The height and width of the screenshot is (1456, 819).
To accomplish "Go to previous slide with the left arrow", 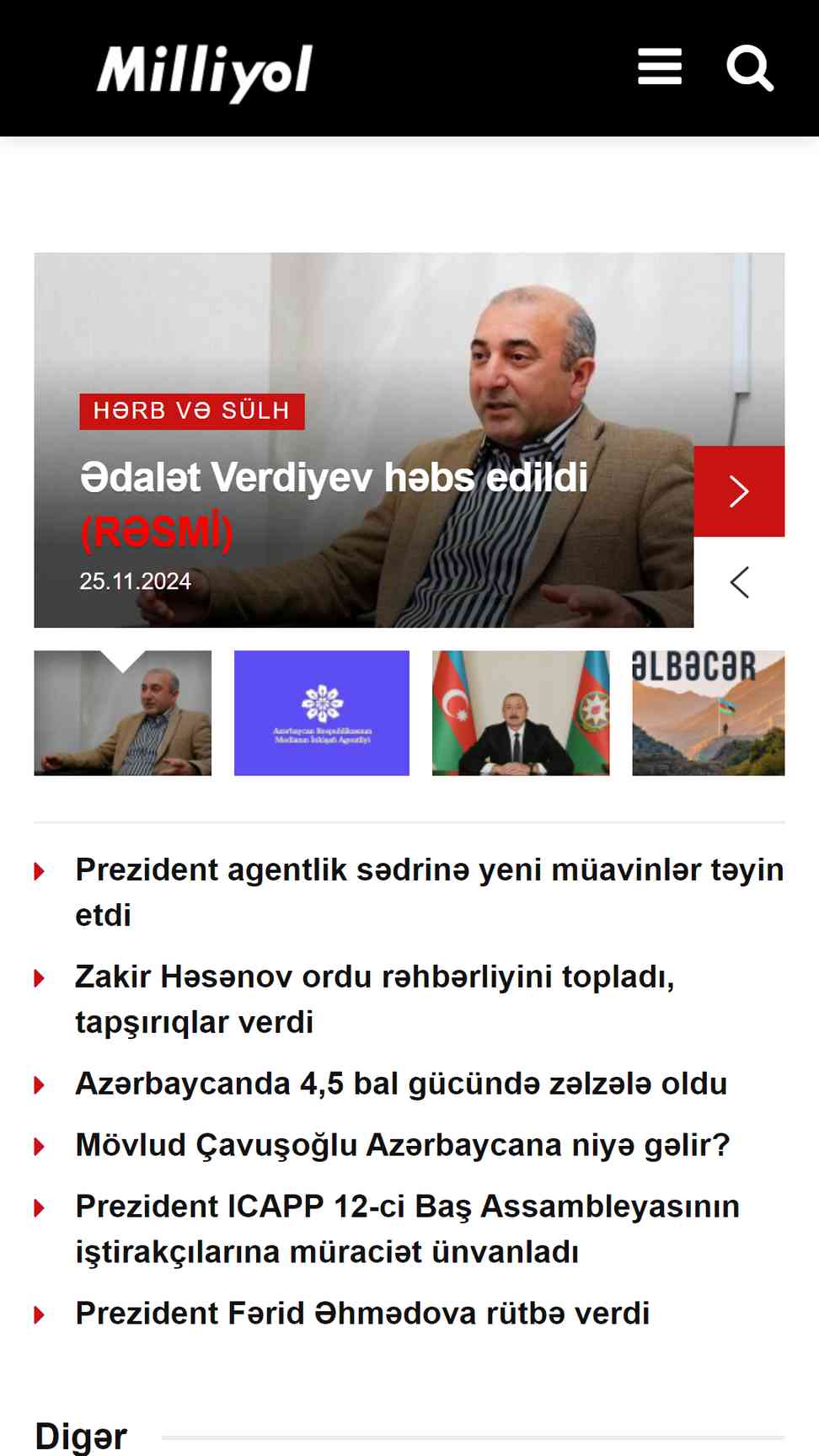I will (739, 582).
